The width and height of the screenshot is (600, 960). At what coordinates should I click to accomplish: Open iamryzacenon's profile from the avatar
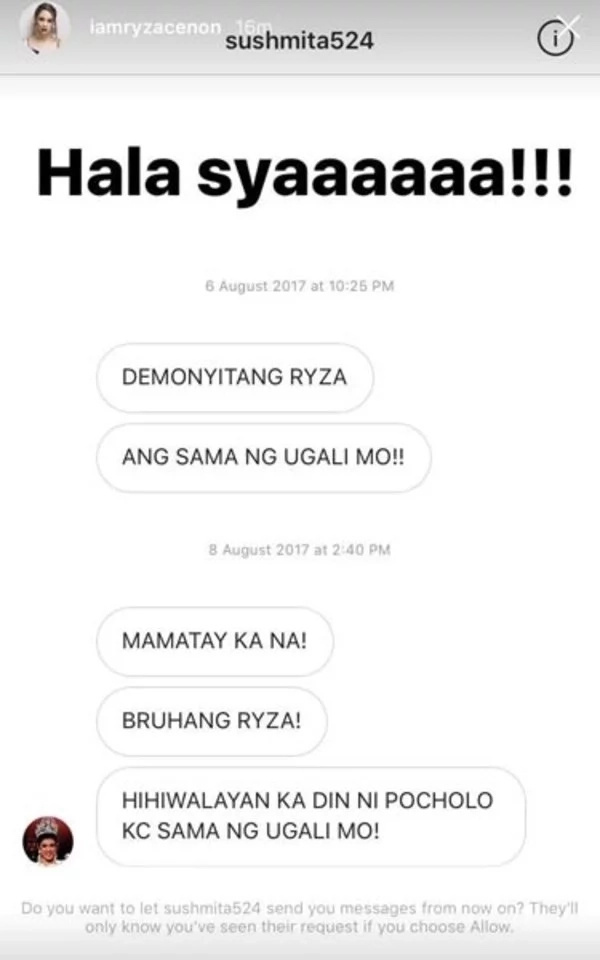[x=45, y=26]
